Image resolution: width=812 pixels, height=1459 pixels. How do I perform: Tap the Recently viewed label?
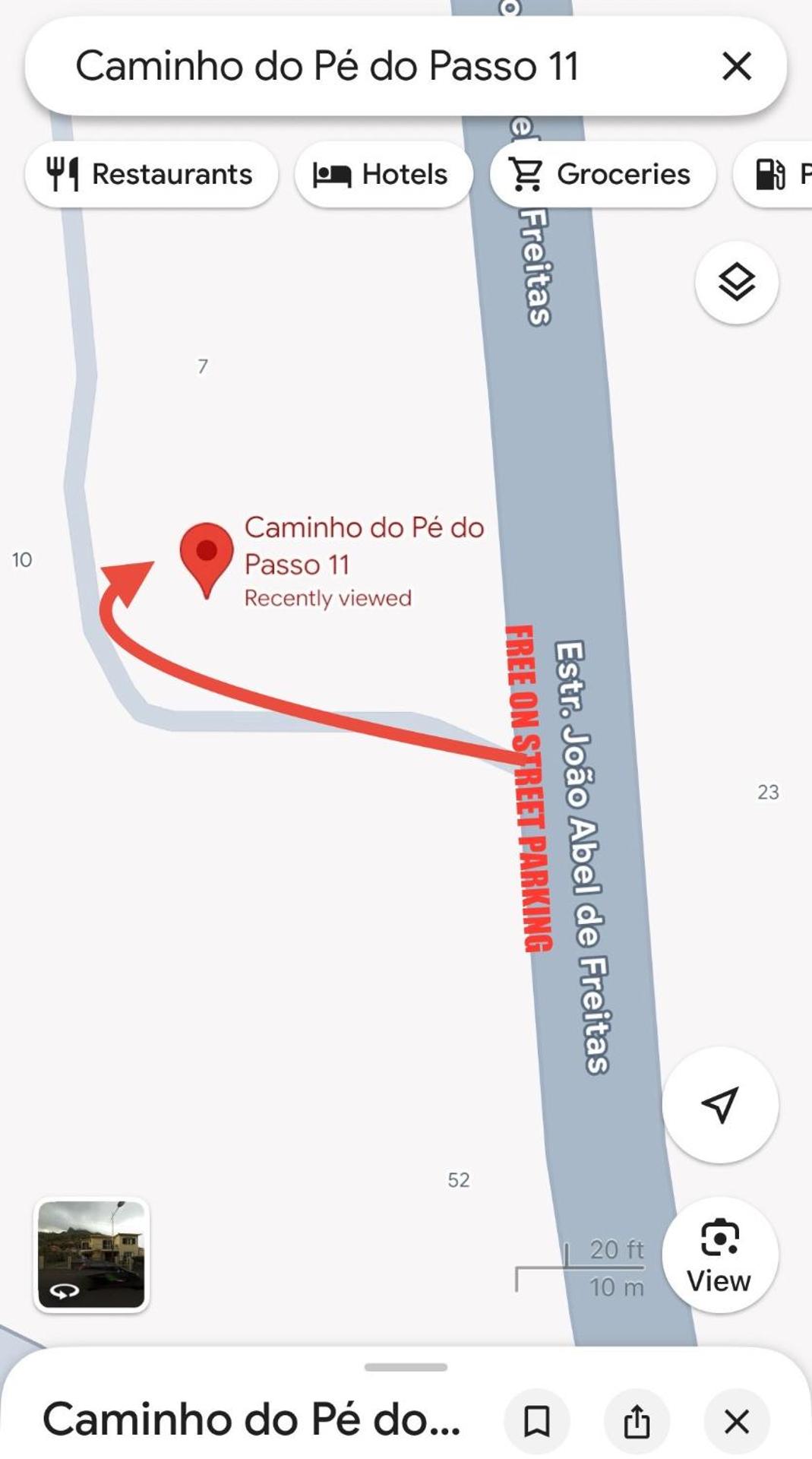point(327,598)
